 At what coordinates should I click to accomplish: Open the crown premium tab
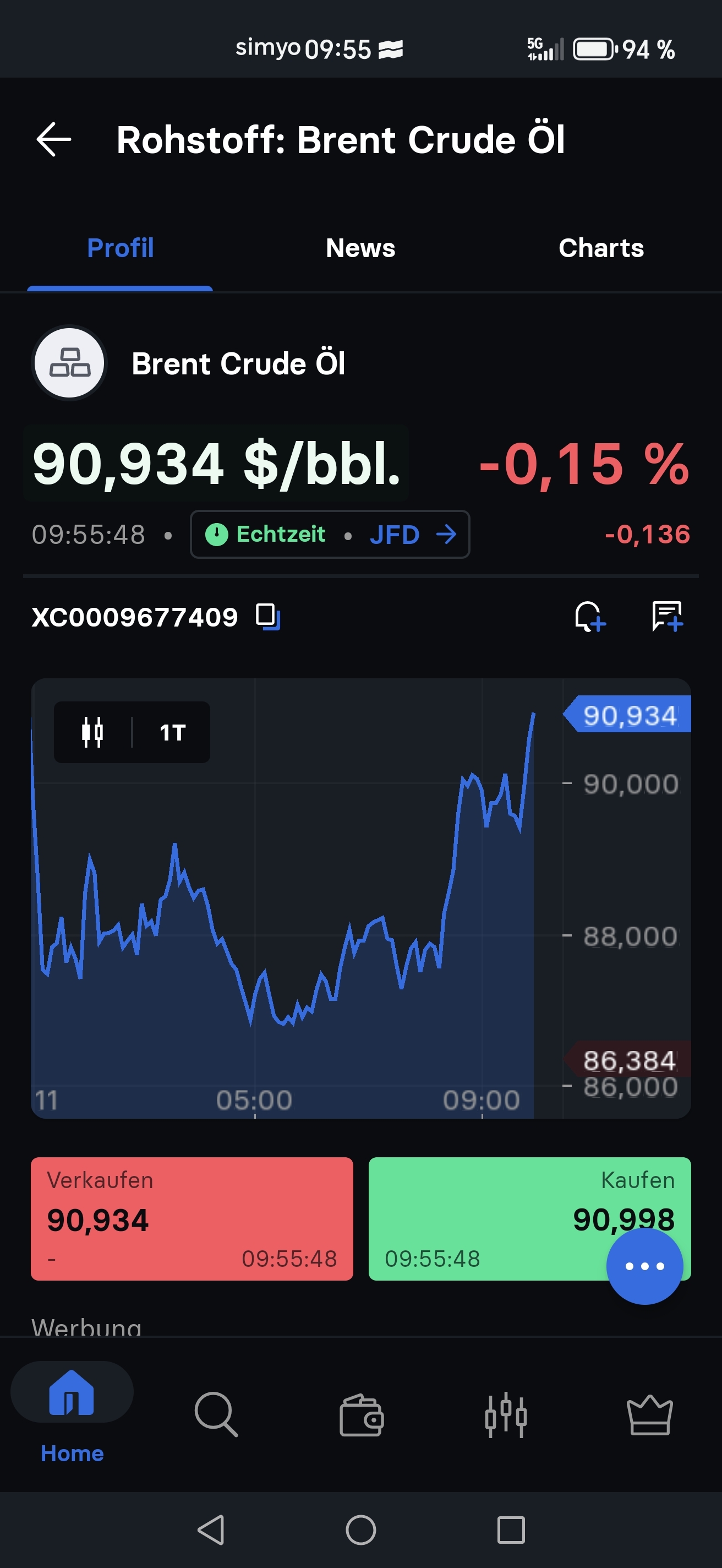[x=649, y=1414]
